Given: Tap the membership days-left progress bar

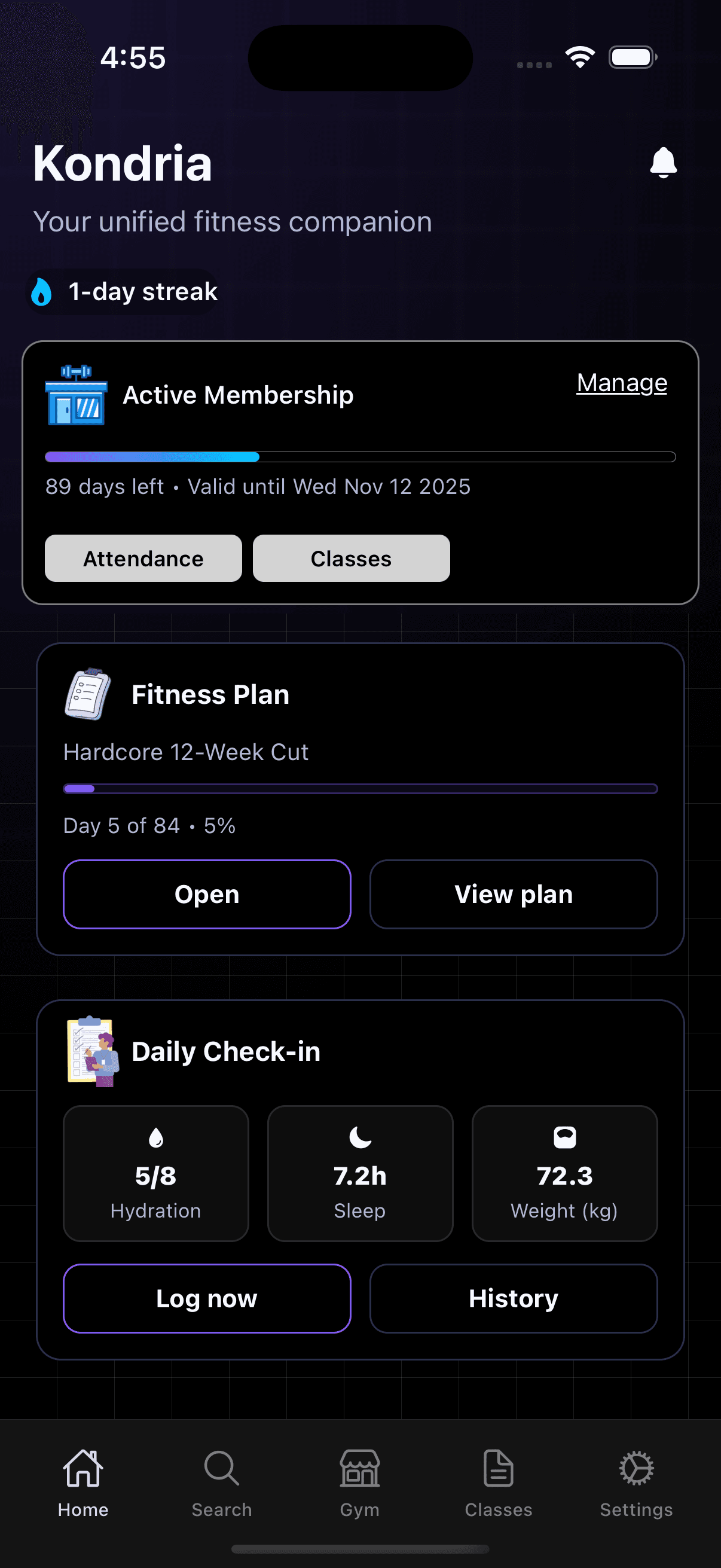Looking at the screenshot, I should pyautogui.click(x=360, y=456).
